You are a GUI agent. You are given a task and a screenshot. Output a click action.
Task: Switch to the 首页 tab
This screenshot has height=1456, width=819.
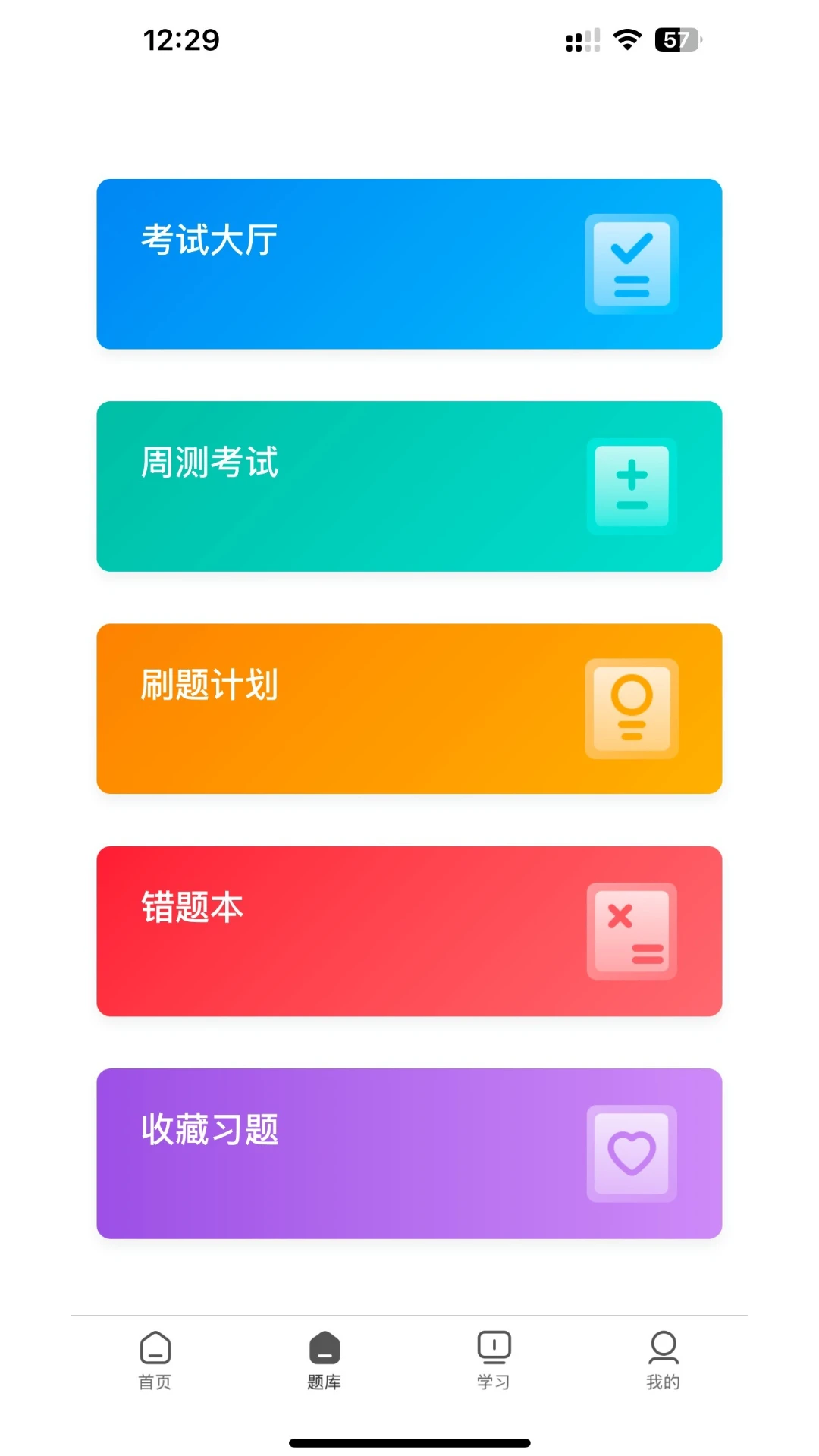tap(155, 1361)
